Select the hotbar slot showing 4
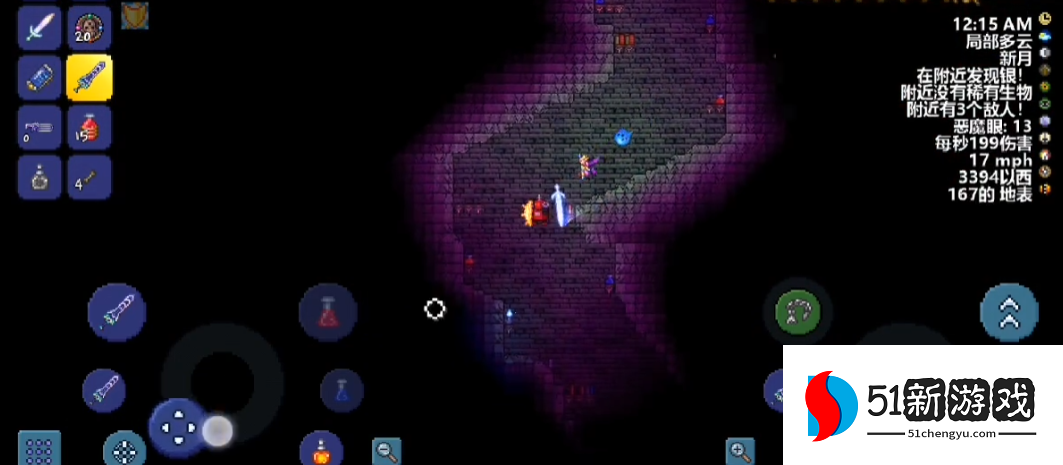The height and width of the screenshot is (465, 1063). (89, 177)
